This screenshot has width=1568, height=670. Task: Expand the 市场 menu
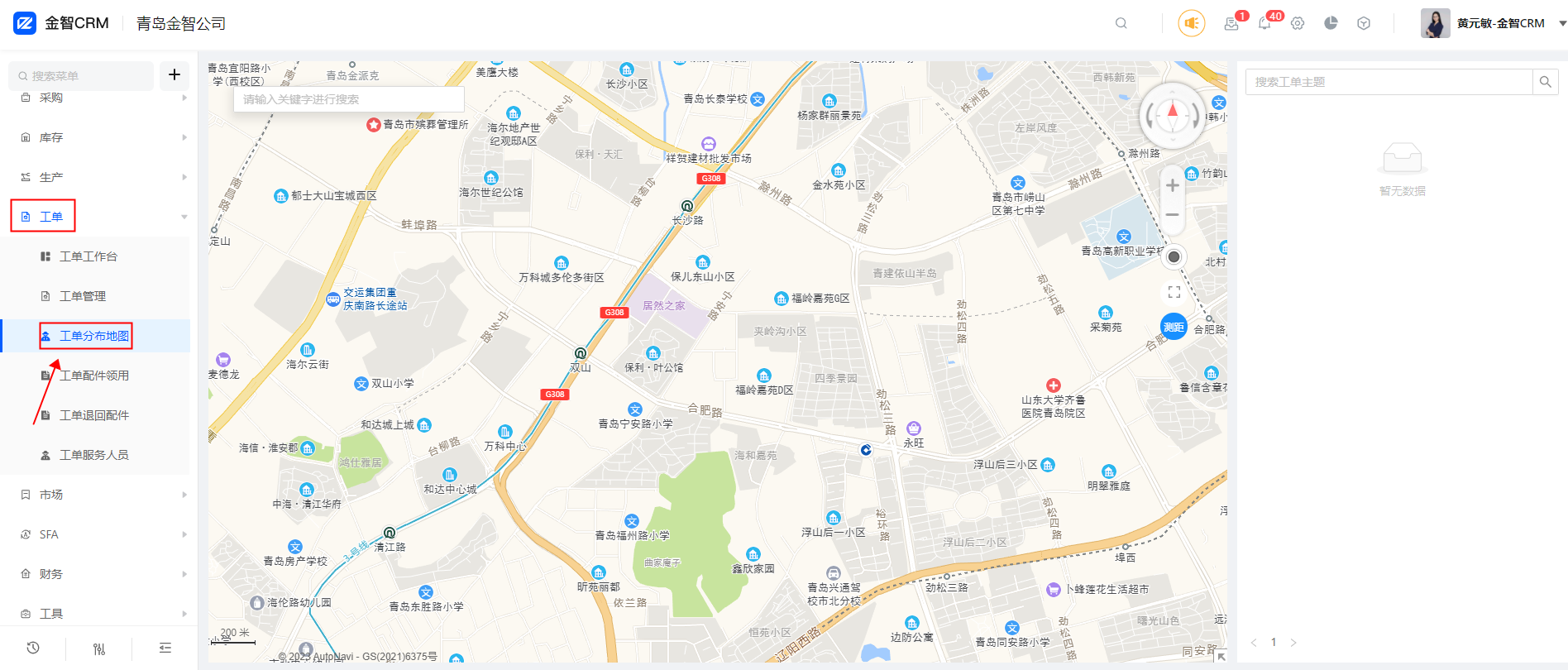click(51, 495)
